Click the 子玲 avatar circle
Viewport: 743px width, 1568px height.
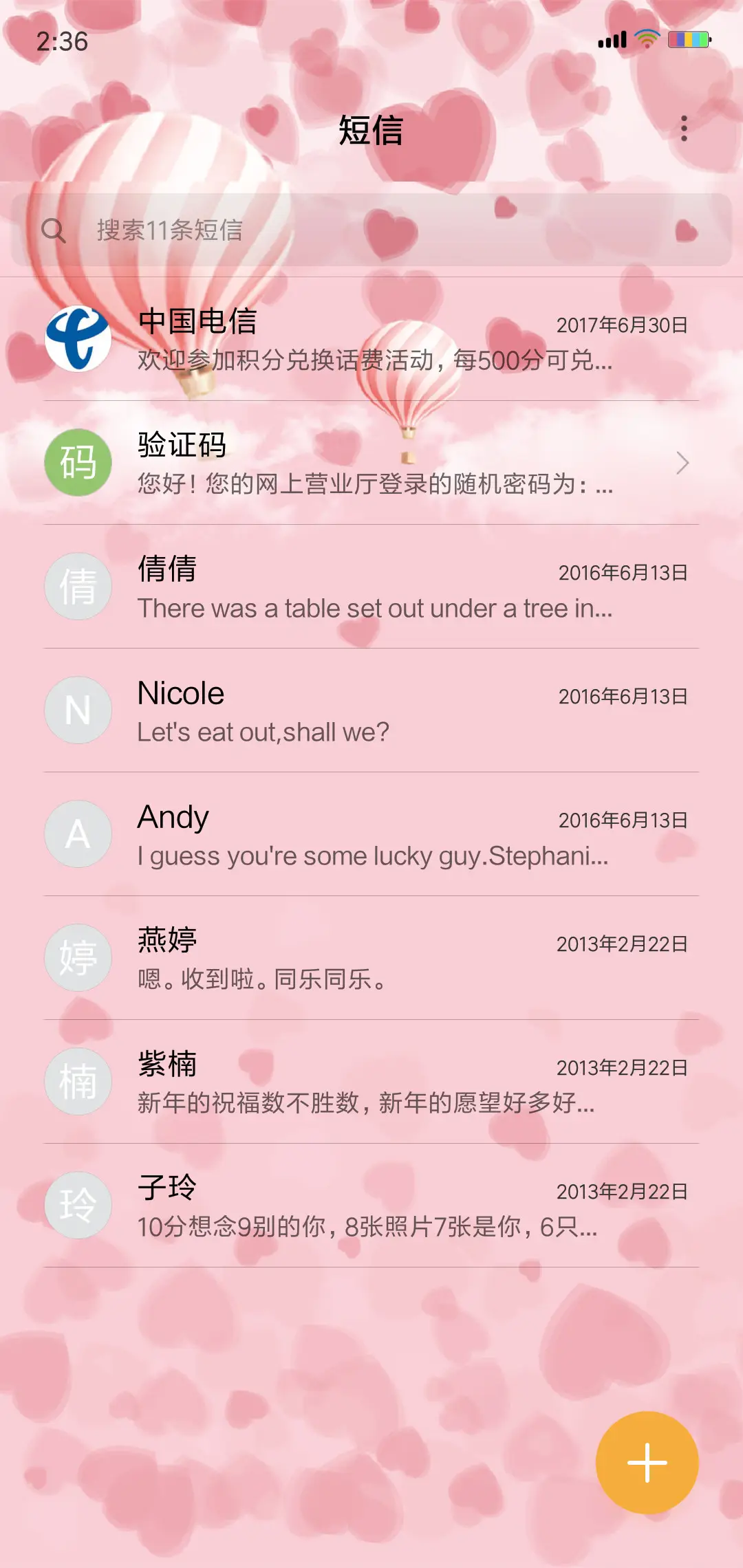(77, 1205)
